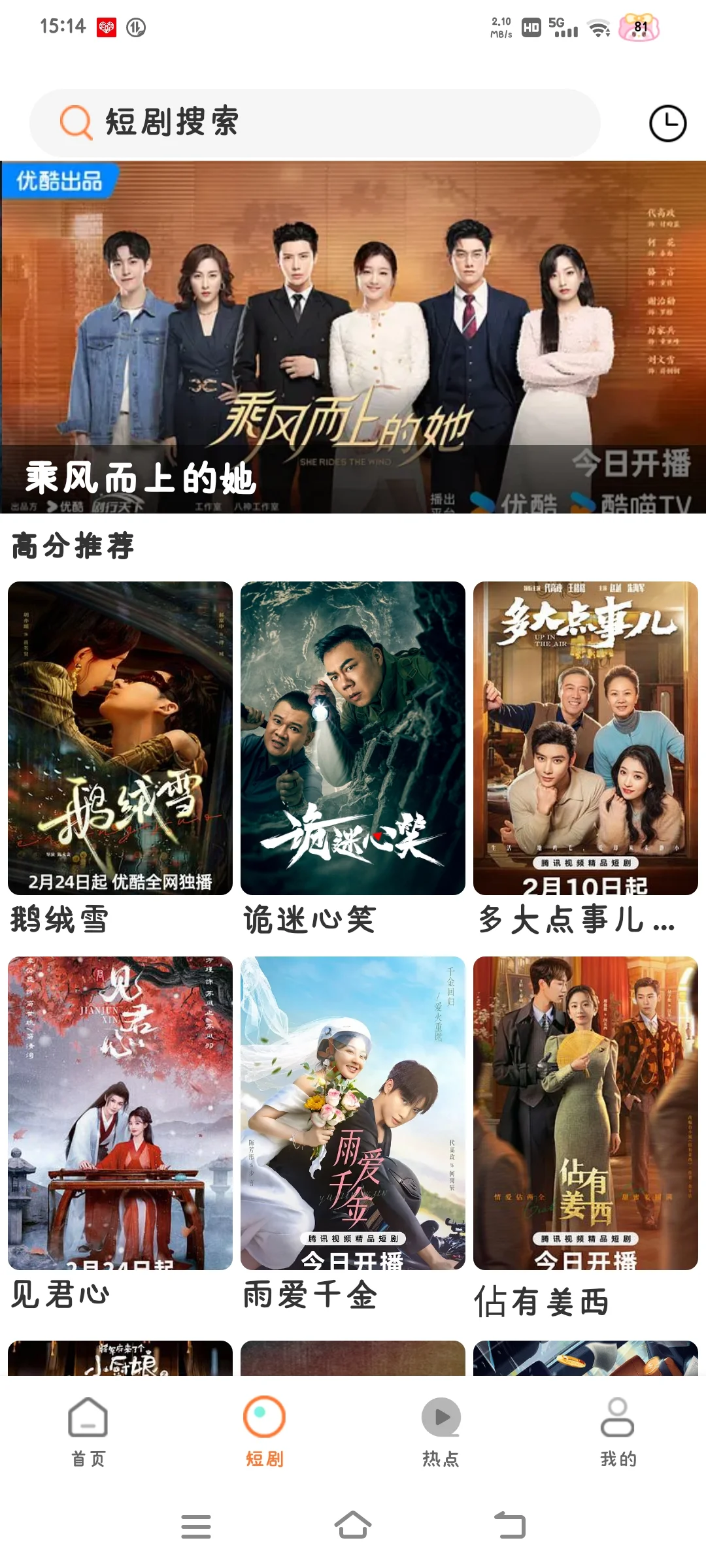Image resolution: width=706 pixels, height=1568 pixels.
Task: Open the 鹅绒雪 drama card
Action: [x=120, y=738]
